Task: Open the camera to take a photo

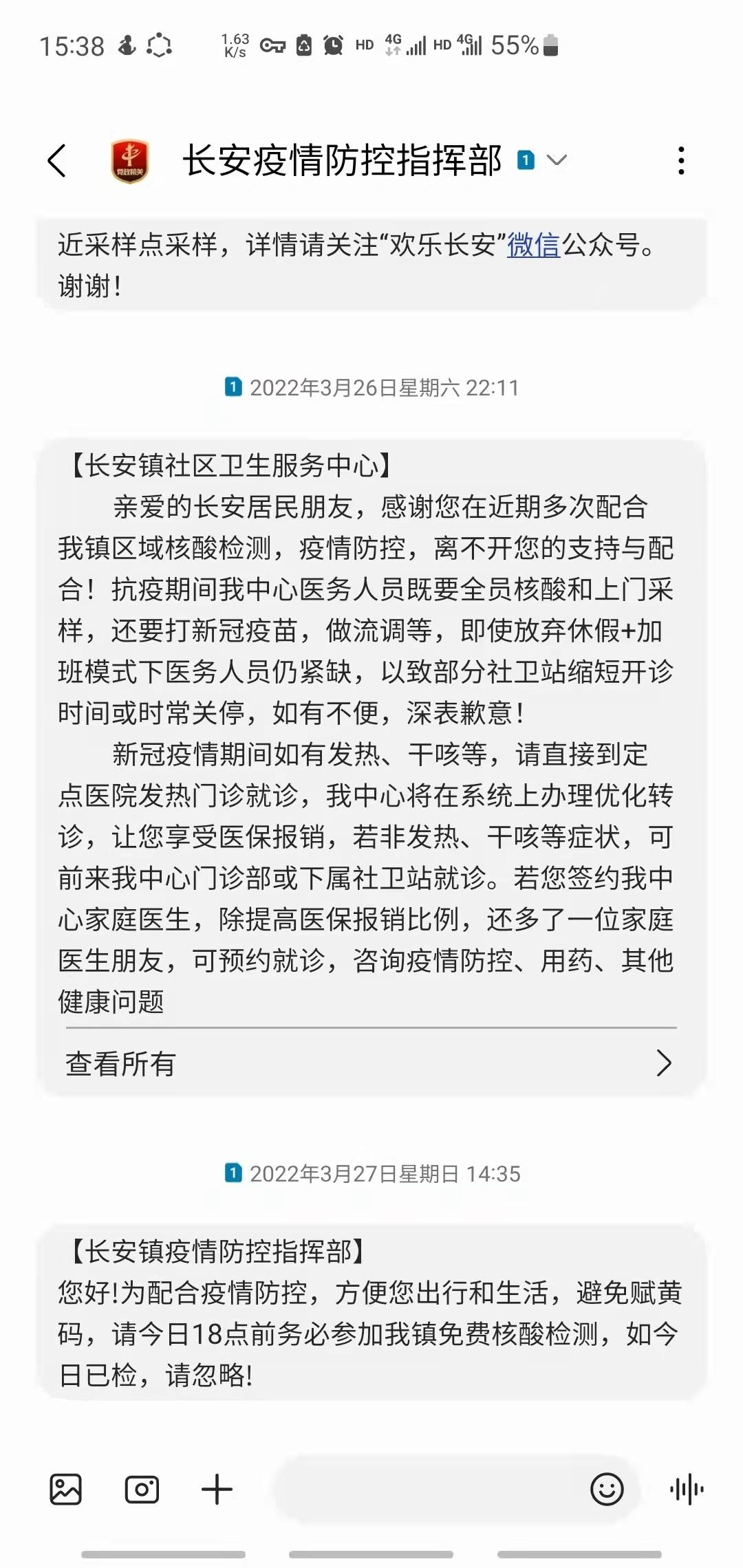Action: click(x=142, y=1490)
